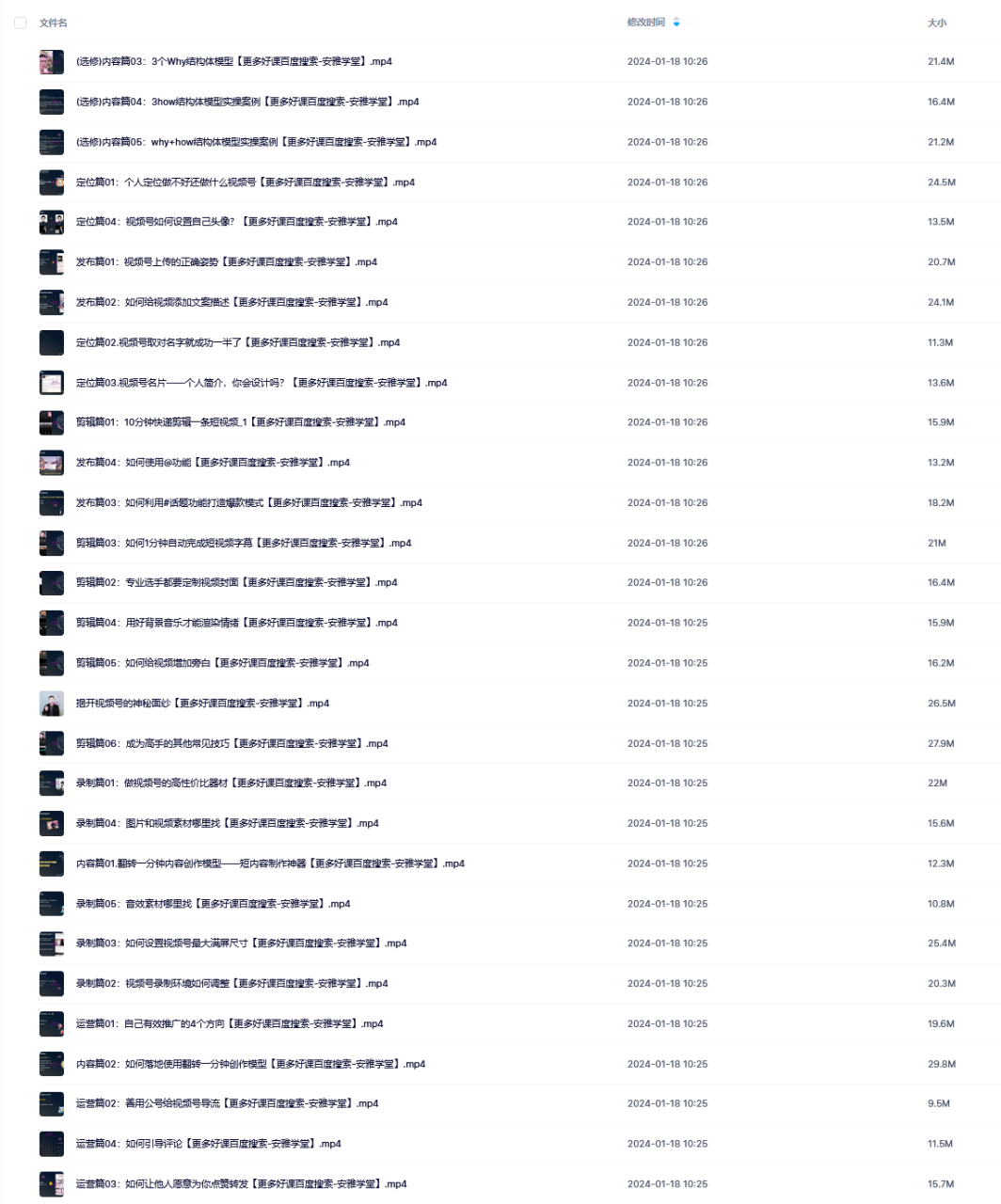Viewport: 1001px width, 1204px height.
Task: Open 录制篇05: 音效素材哪里找 file
Action: point(213,904)
